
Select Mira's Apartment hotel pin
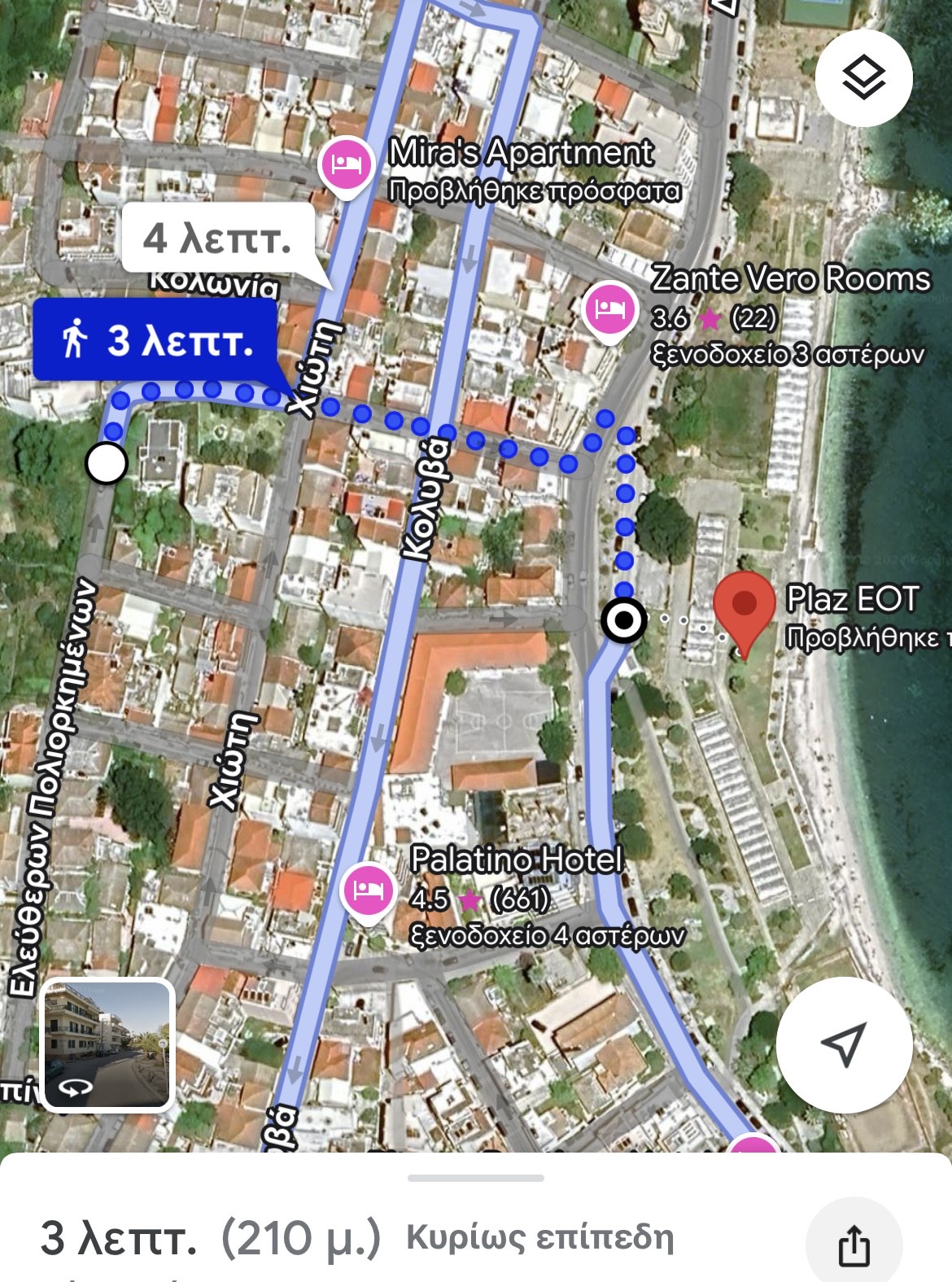click(x=347, y=165)
